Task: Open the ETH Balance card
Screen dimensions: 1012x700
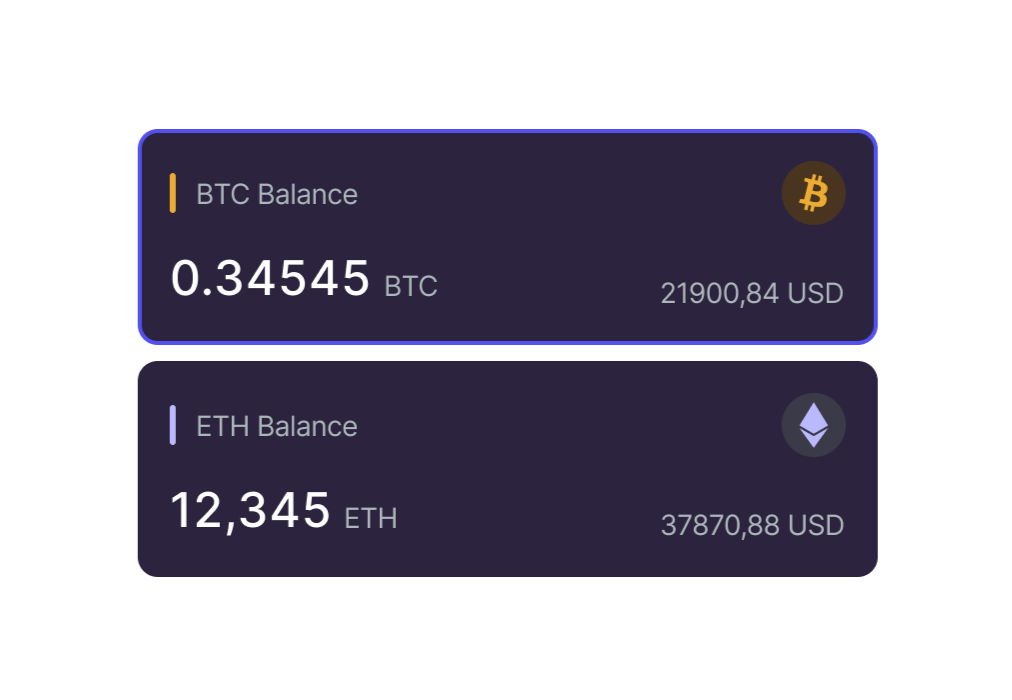Action: tap(507, 469)
